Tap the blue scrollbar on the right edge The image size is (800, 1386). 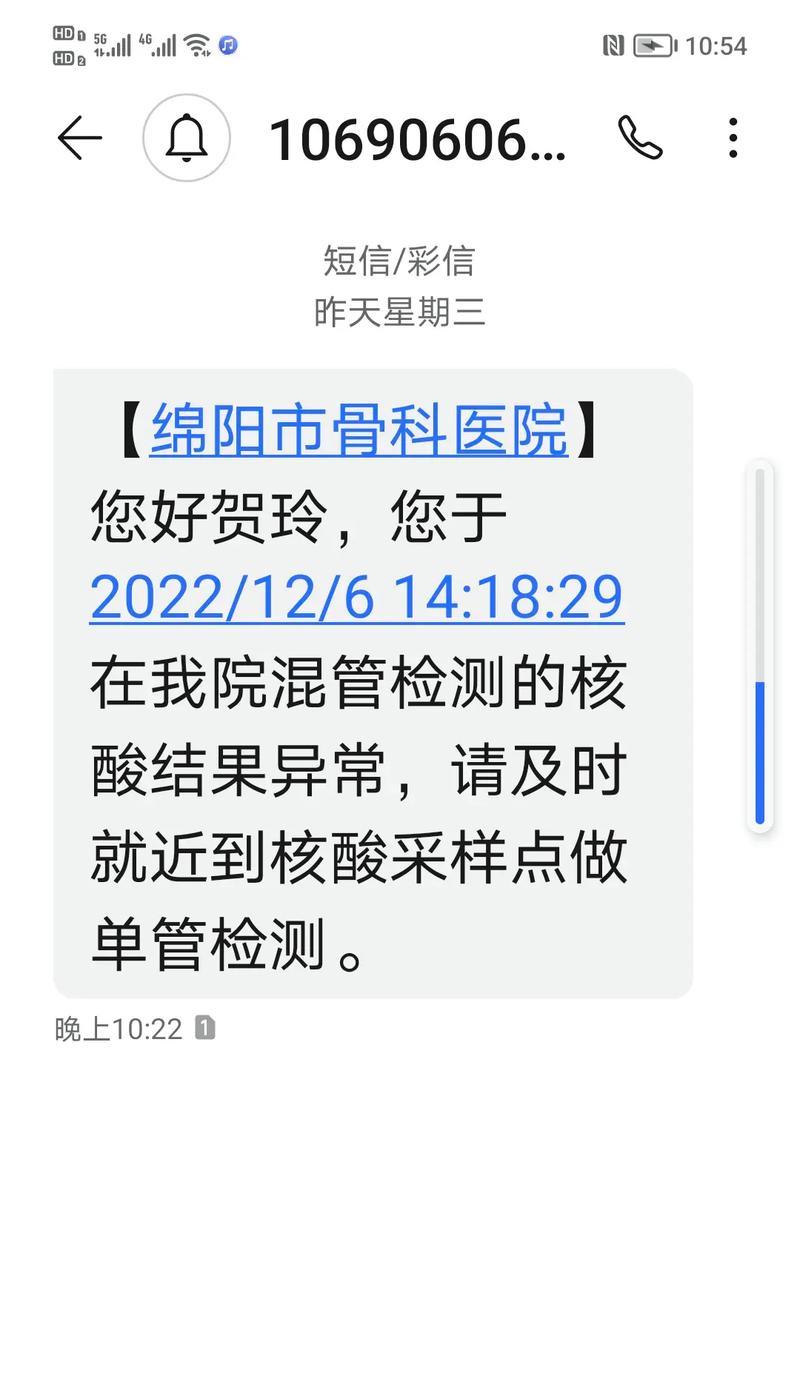click(x=760, y=752)
